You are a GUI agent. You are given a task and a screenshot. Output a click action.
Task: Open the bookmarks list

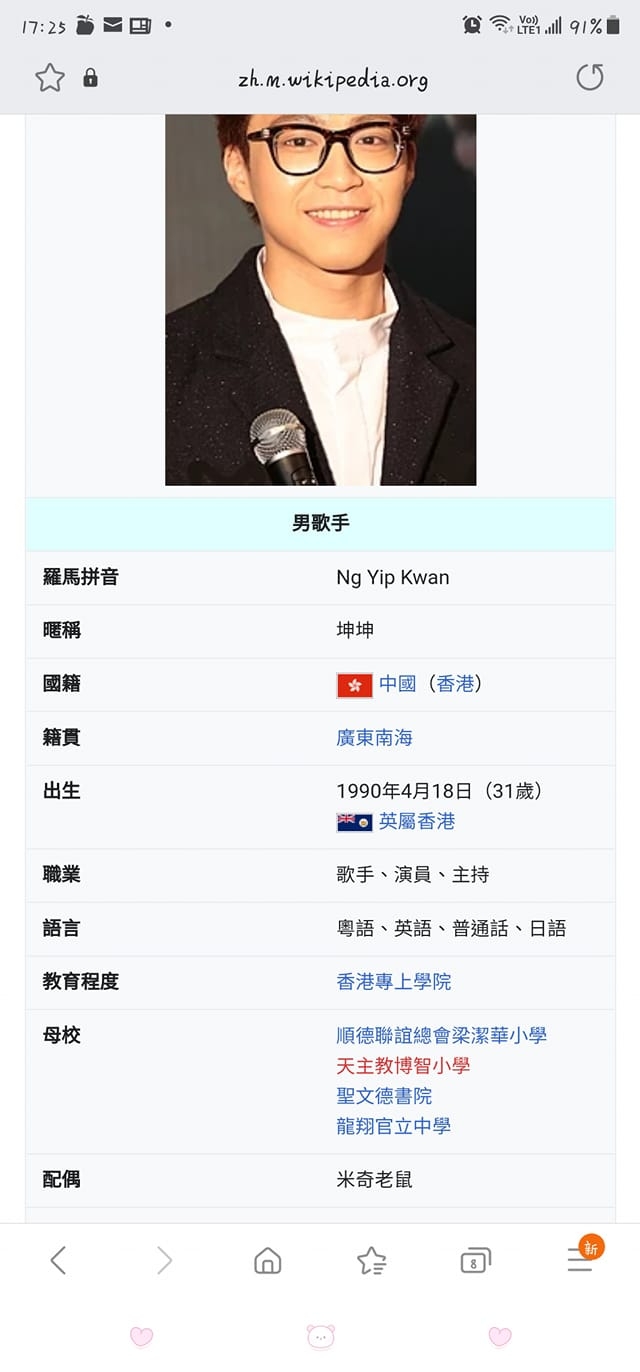pyautogui.click(x=372, y=1260)
